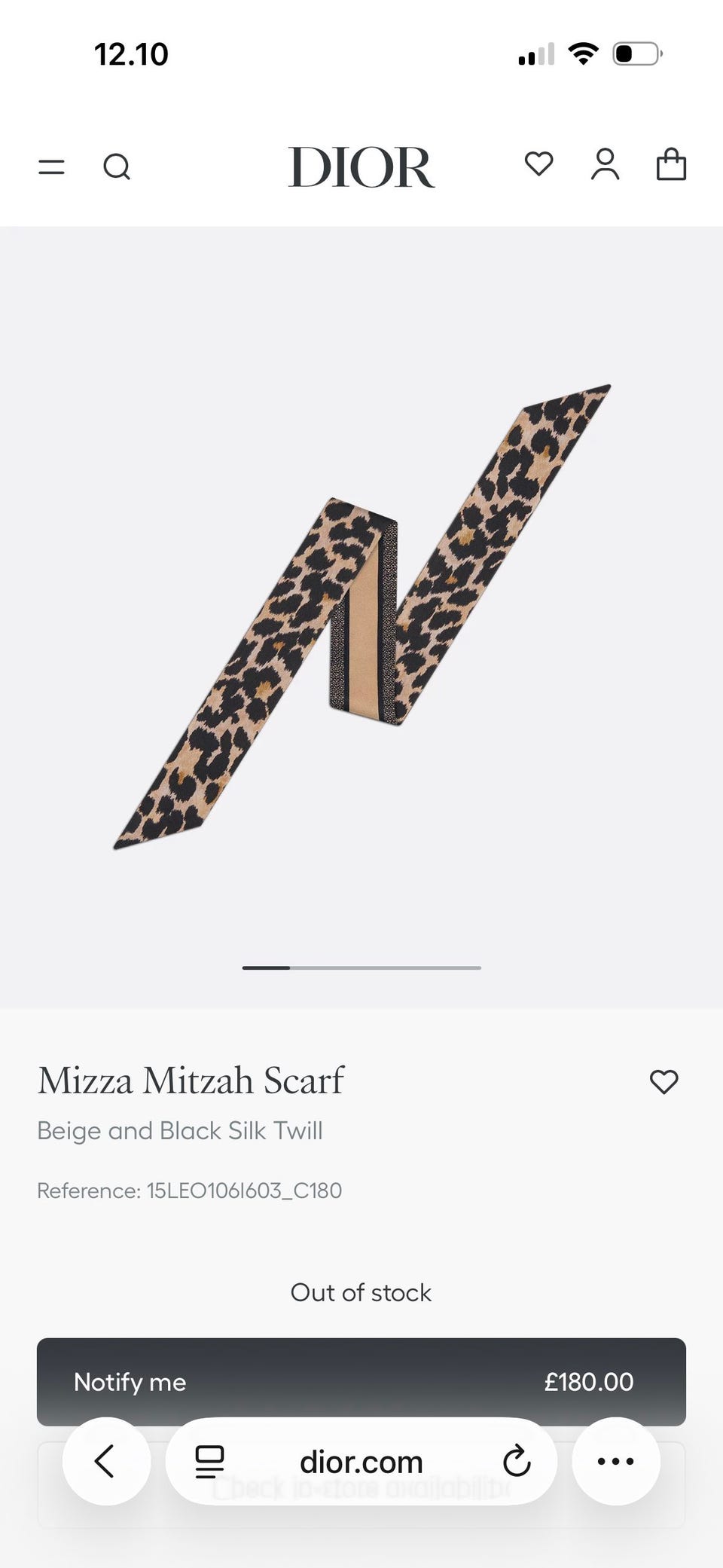This screenshot has width=723, height=1568.
Task: Add Mizza Mitzah Scarf to wishlist
Action: coord(664,1082)
